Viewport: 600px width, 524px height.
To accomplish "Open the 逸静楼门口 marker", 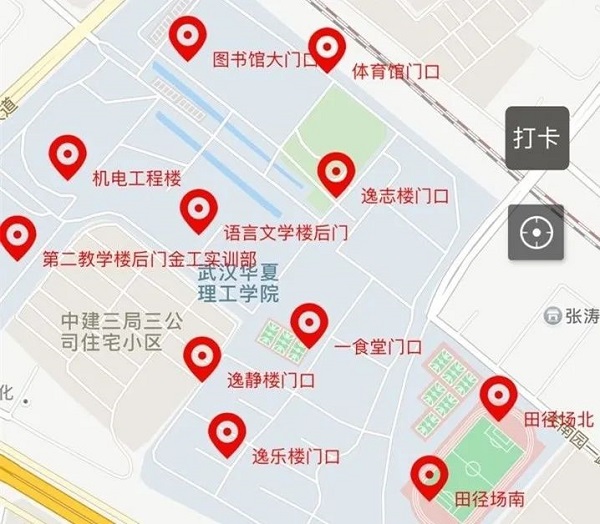I will (202, 356).
